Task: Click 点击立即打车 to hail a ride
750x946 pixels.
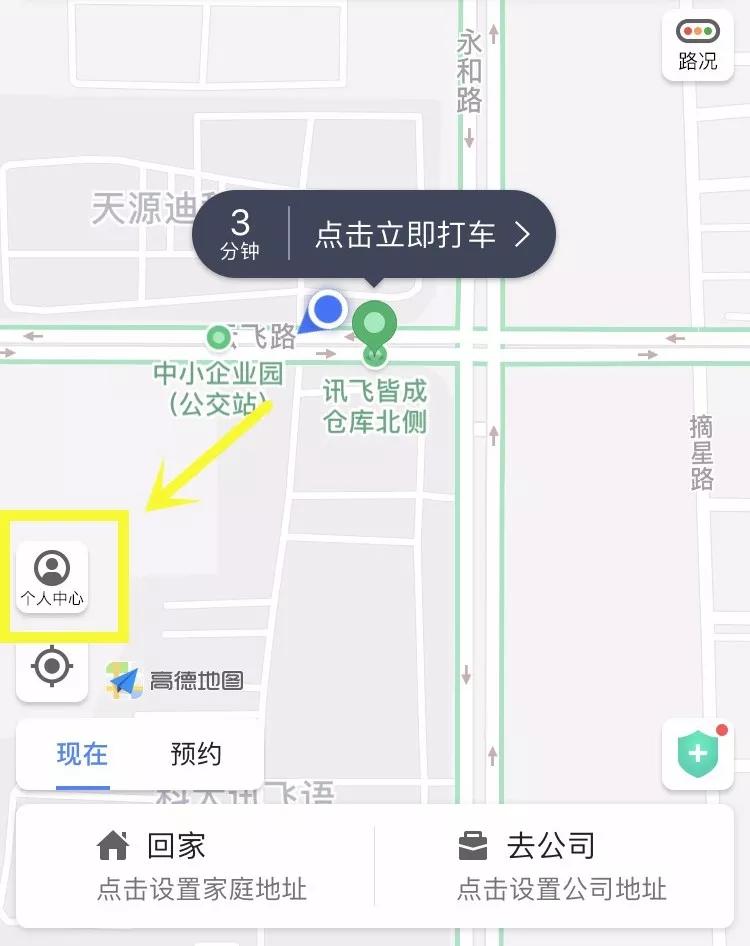Action: pos(405,234)
